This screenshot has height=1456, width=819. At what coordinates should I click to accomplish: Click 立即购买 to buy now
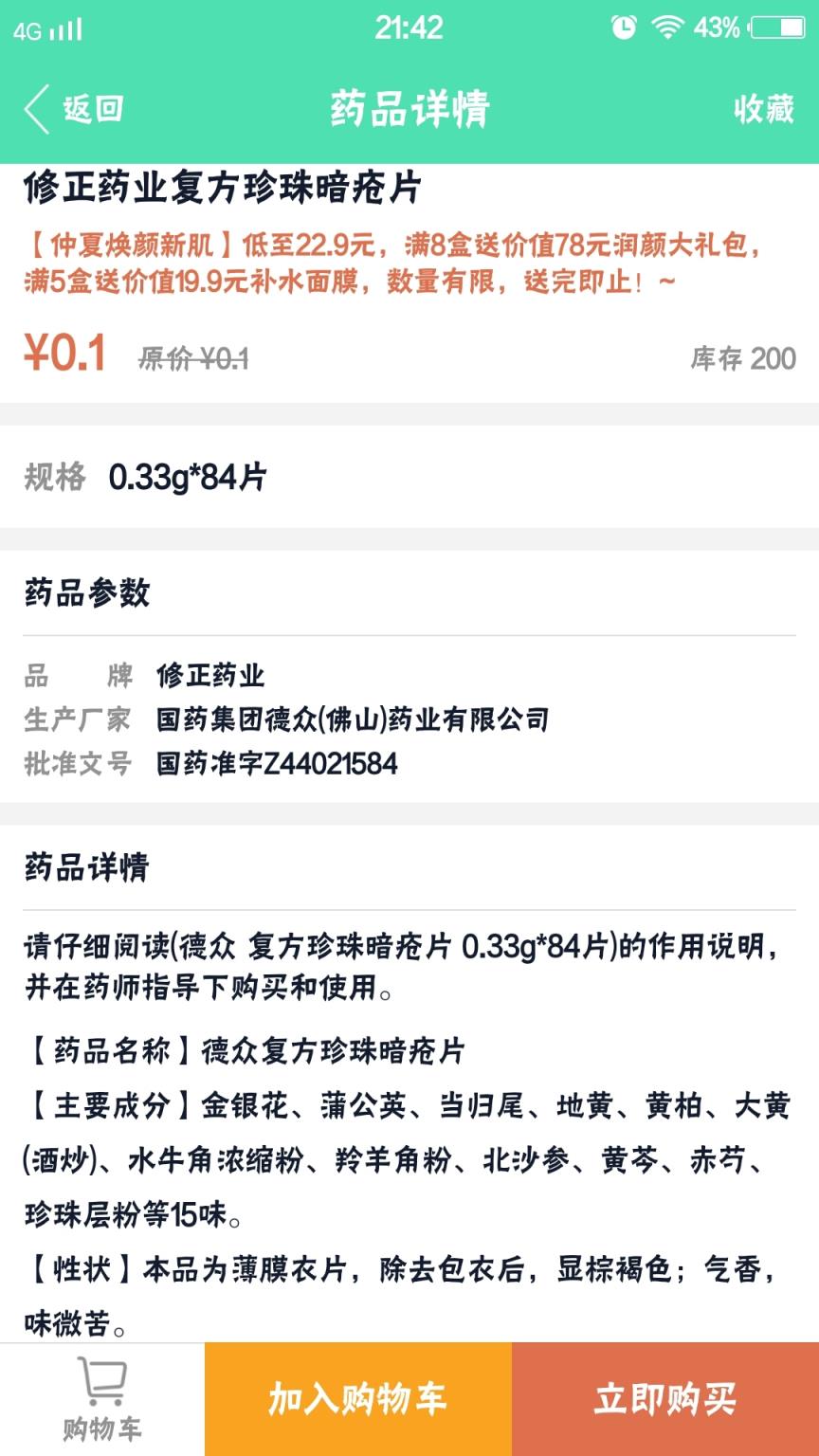tap(664, 1398)
